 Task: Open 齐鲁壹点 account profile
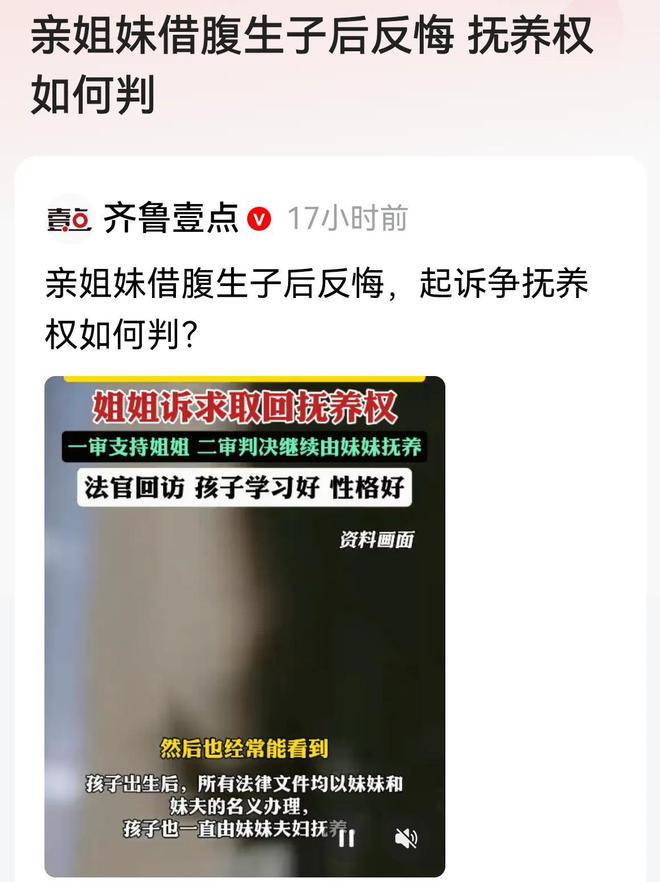pyautogui.click(x=170, y=218)
